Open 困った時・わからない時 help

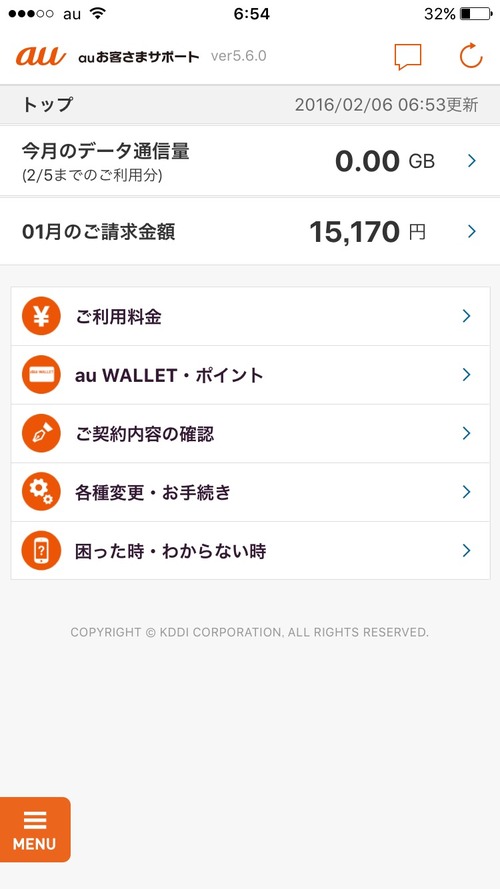coord(250,551)
